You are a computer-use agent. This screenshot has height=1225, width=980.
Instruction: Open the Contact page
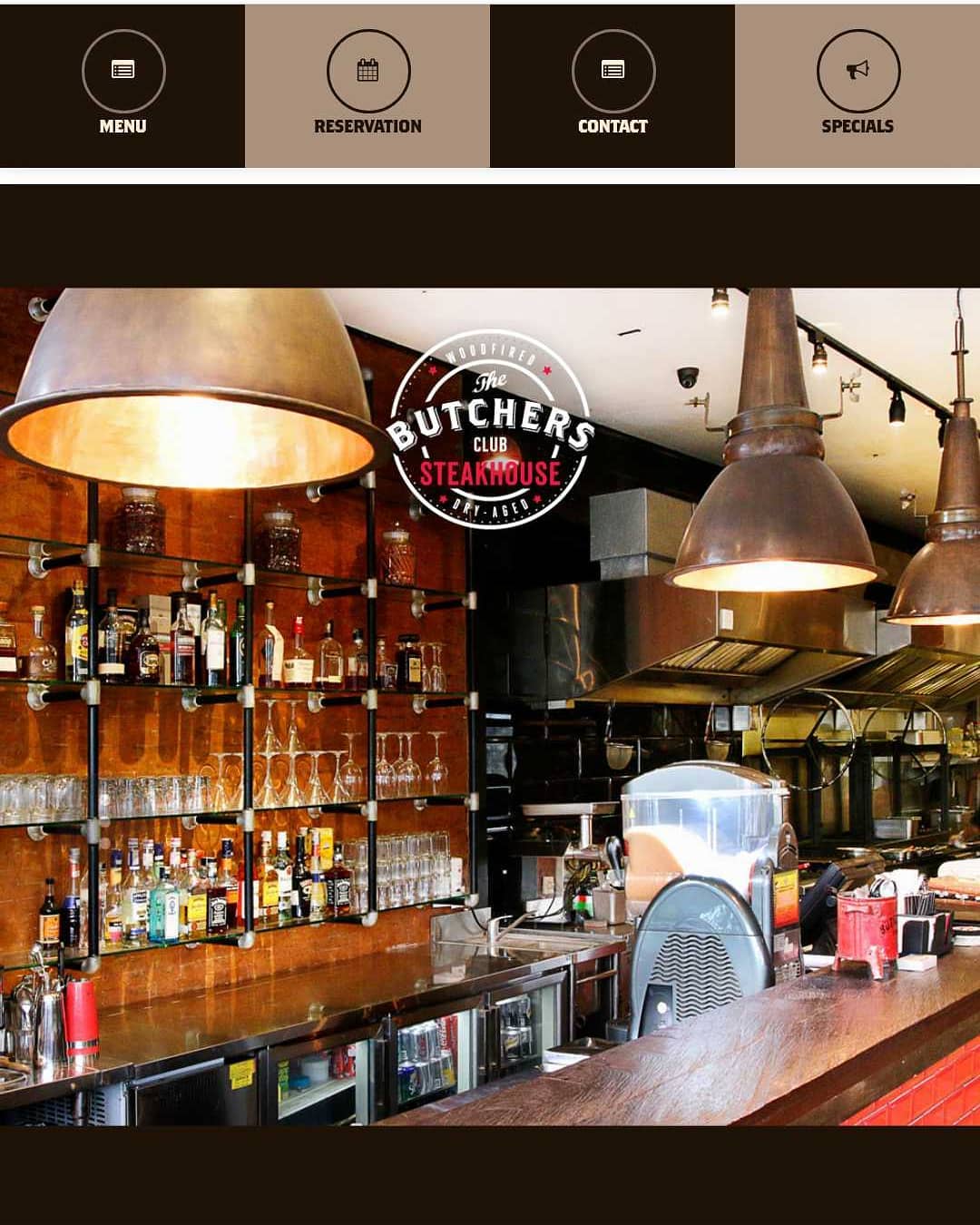coord(612,85)
